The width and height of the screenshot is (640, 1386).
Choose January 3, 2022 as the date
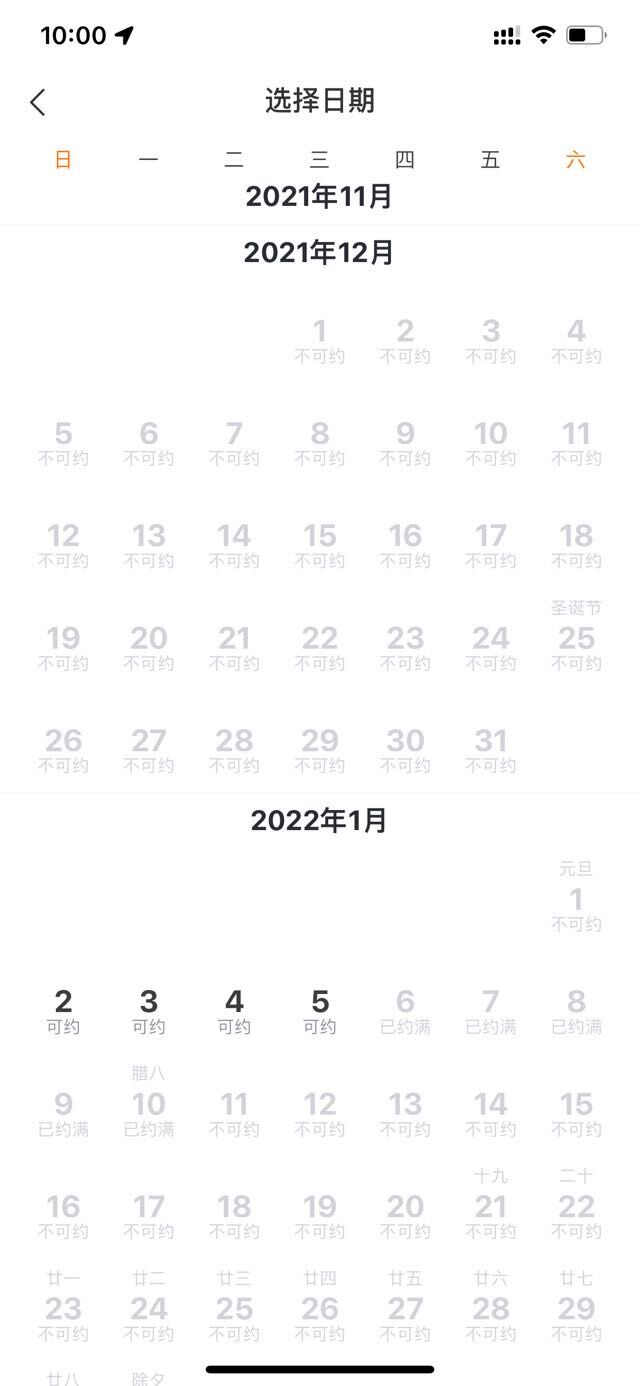tap(149, 1010)
